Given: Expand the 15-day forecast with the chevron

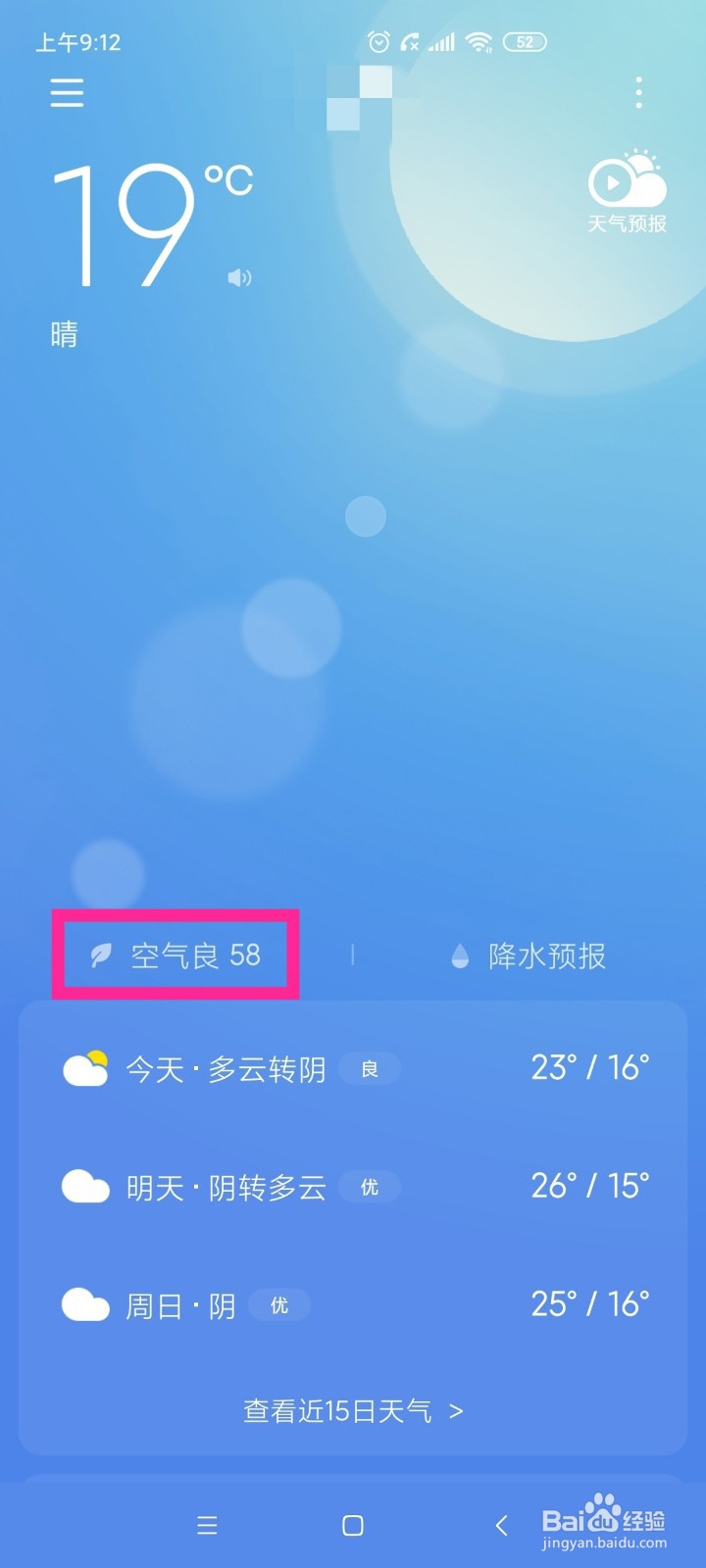Looking at the screenshot, I should pyautogui.click(x=456, y=1411).
